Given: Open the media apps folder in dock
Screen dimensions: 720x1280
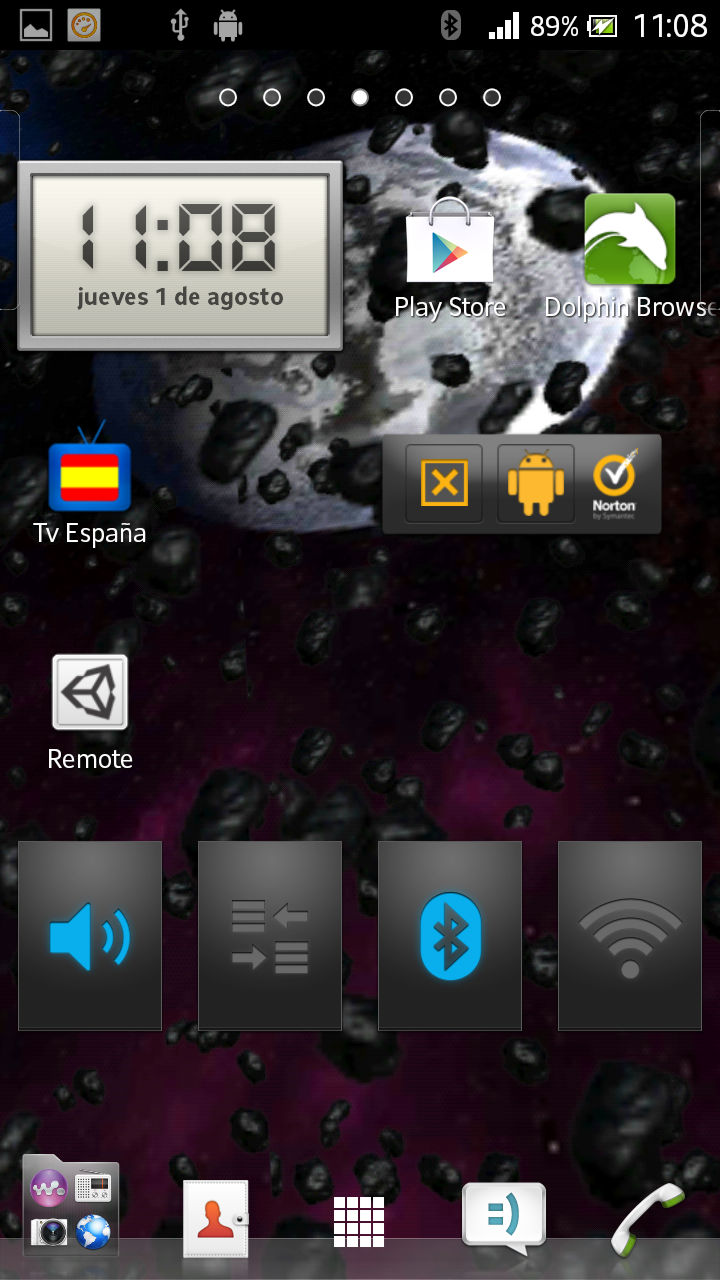Looking at the screenshot, I should (x=71, y=1205).
